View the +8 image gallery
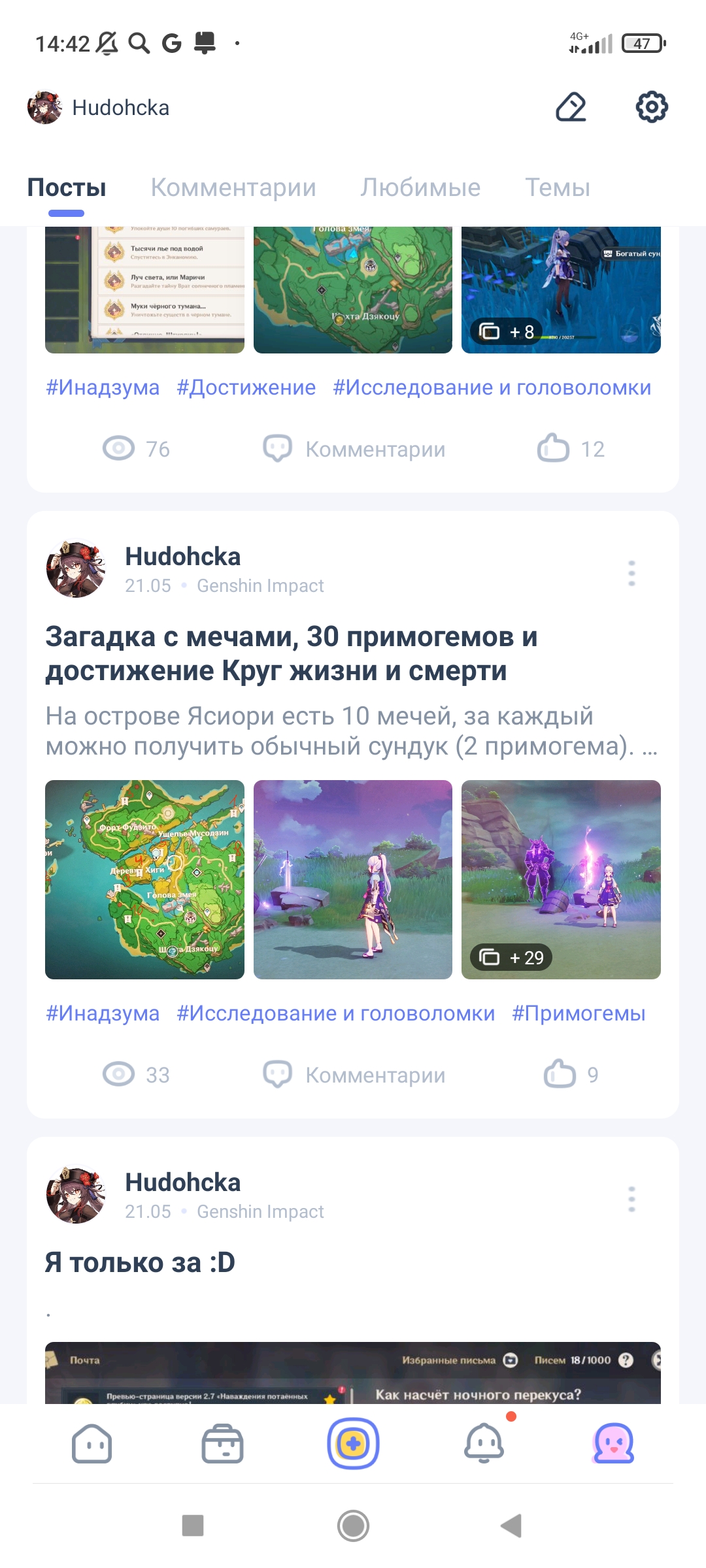Image resolution: width=706 pixels, height=1568 pixels. point(561,289)
